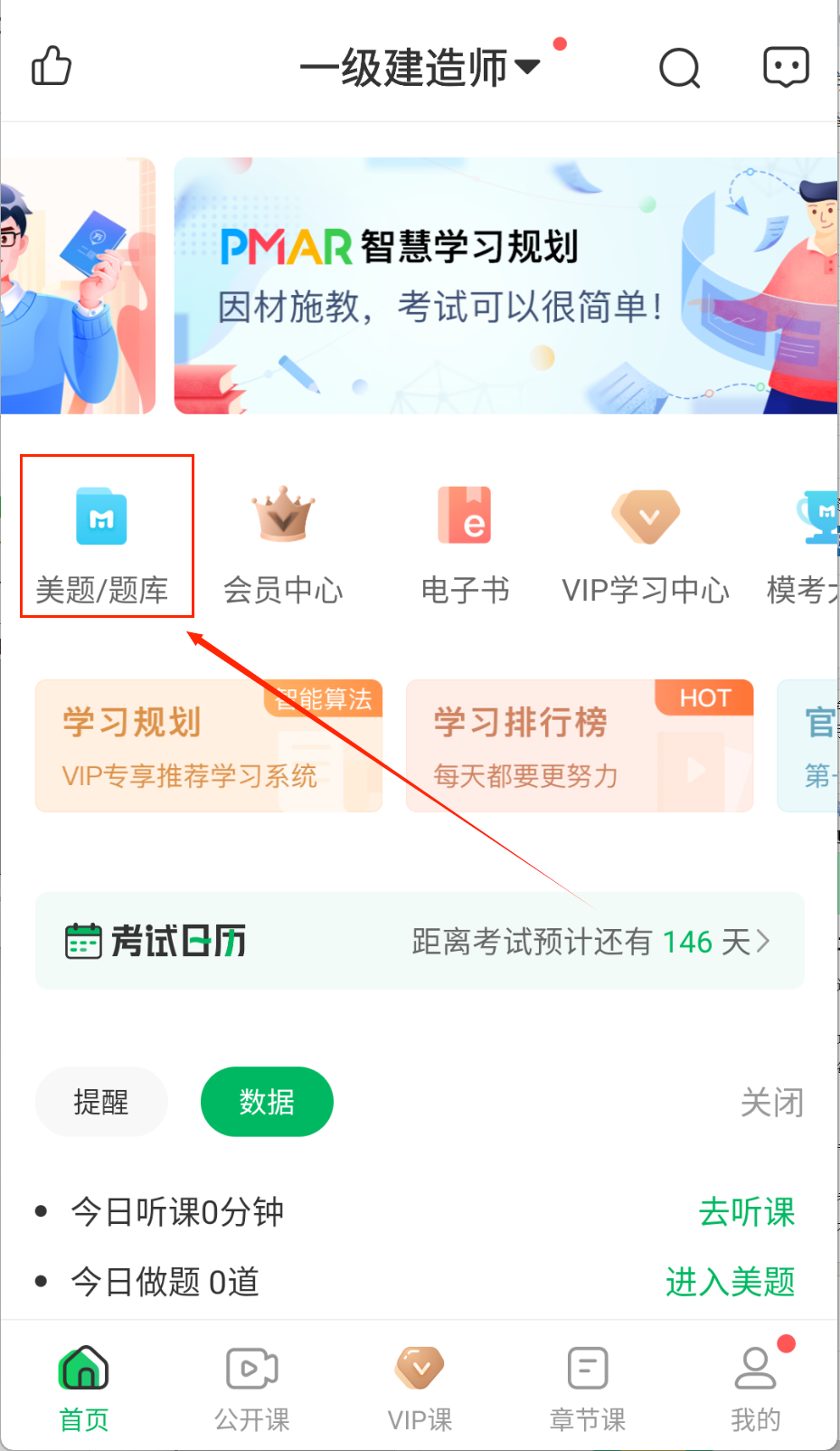Open the PMAR 智慧学习规划 banner
Screen dimensions: 840x1451
coord(505,286)
